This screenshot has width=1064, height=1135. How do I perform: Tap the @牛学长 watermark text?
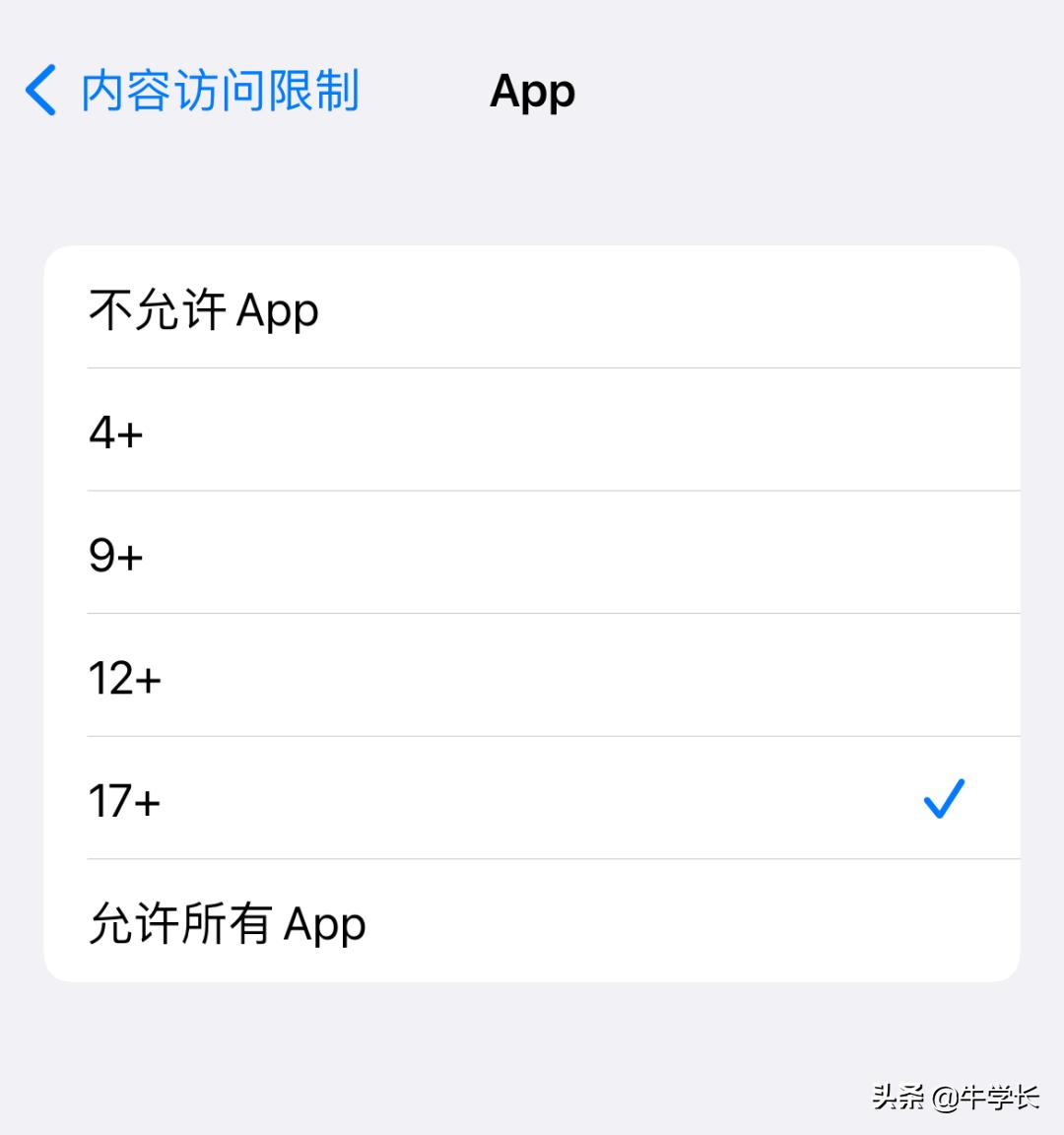[987, 1098]
